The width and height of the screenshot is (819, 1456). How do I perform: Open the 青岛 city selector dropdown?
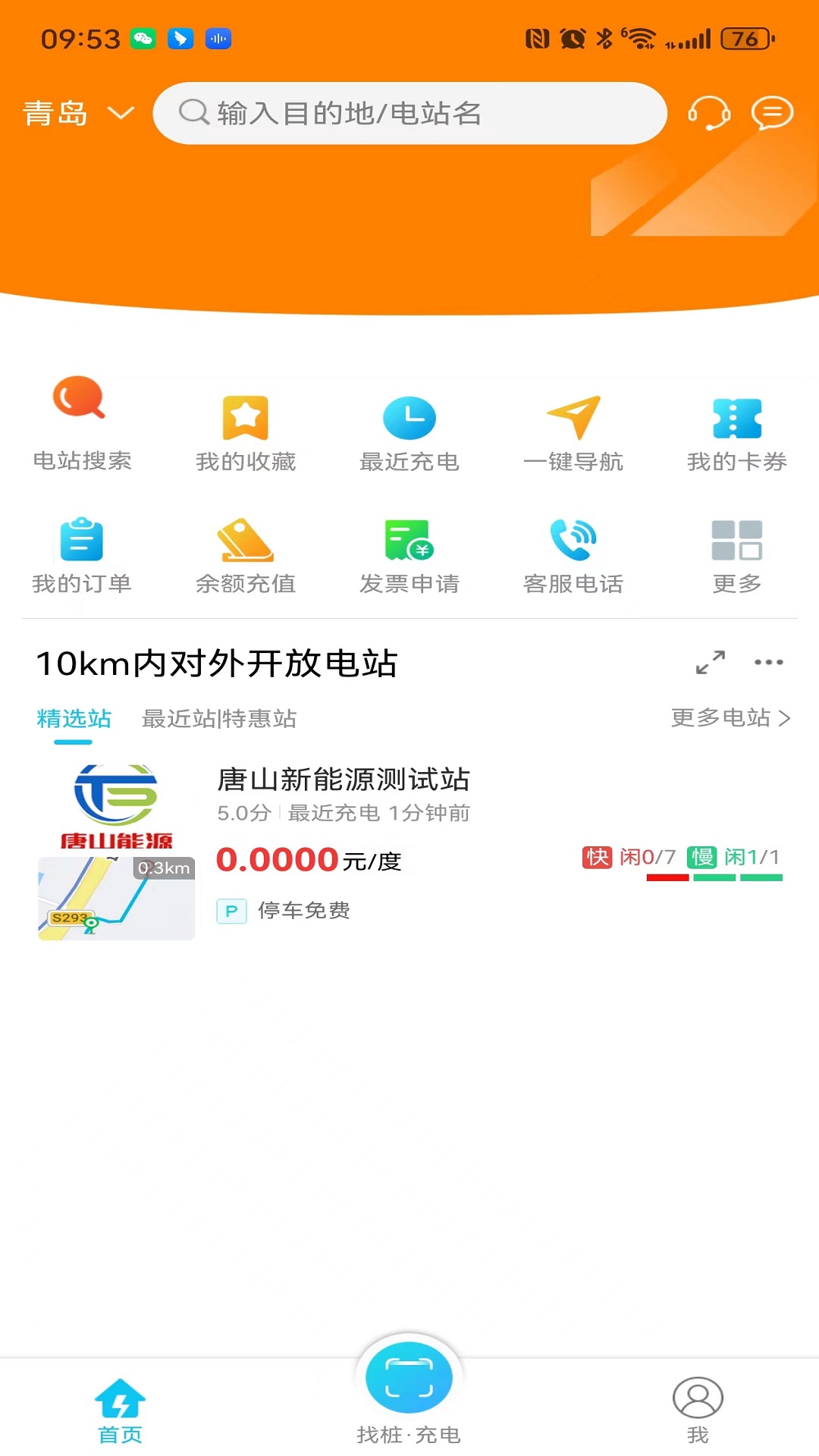point(76,114)
